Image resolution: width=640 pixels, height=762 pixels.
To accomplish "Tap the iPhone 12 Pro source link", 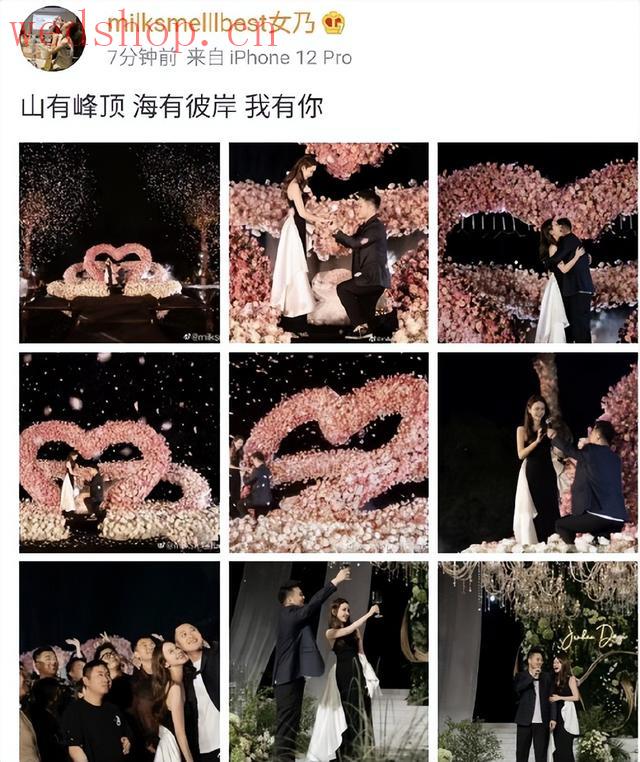I will pos(291,58).
